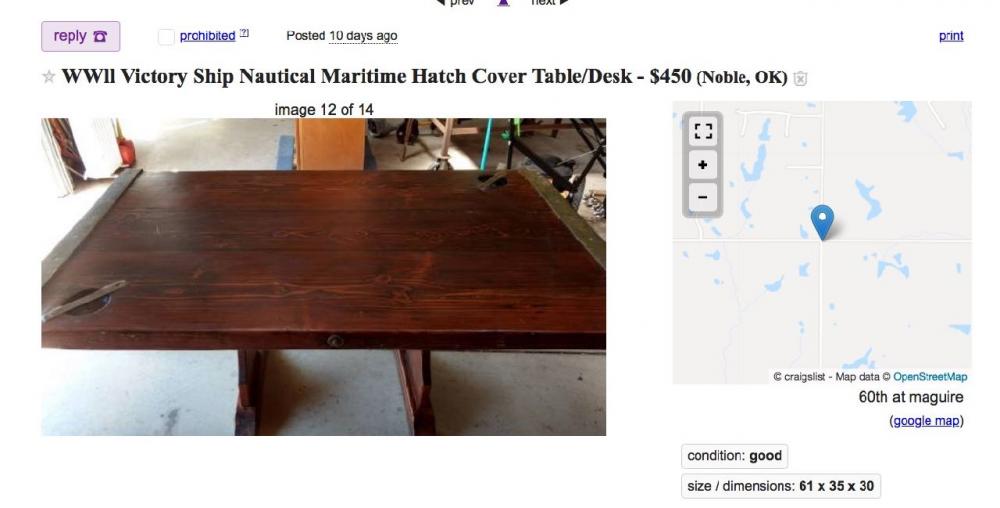Viewport: 1000px width, 508px height.
Task: Check the prohibited flag checkbox
Action: [166, 37]
